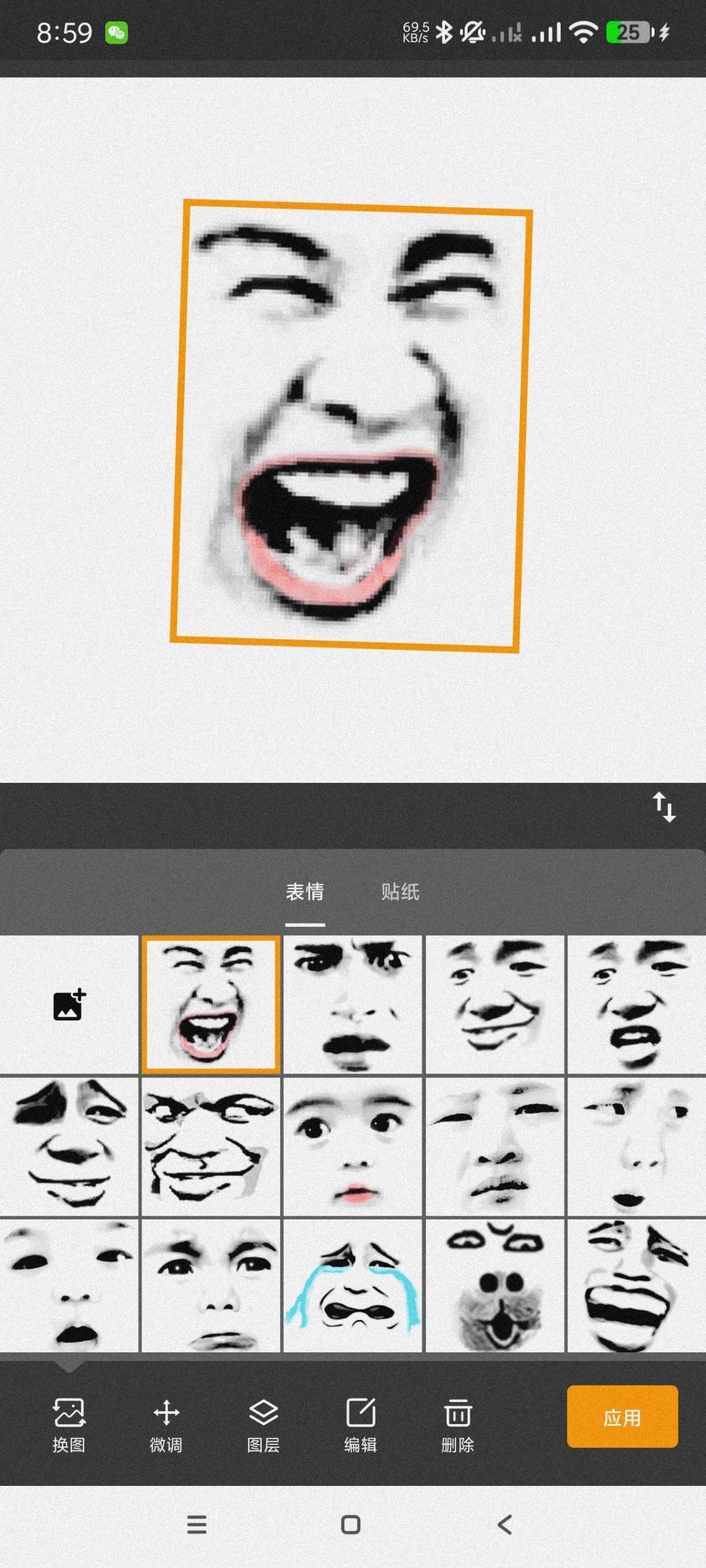Open the 编辑 edit tool

coord(360,1425)
